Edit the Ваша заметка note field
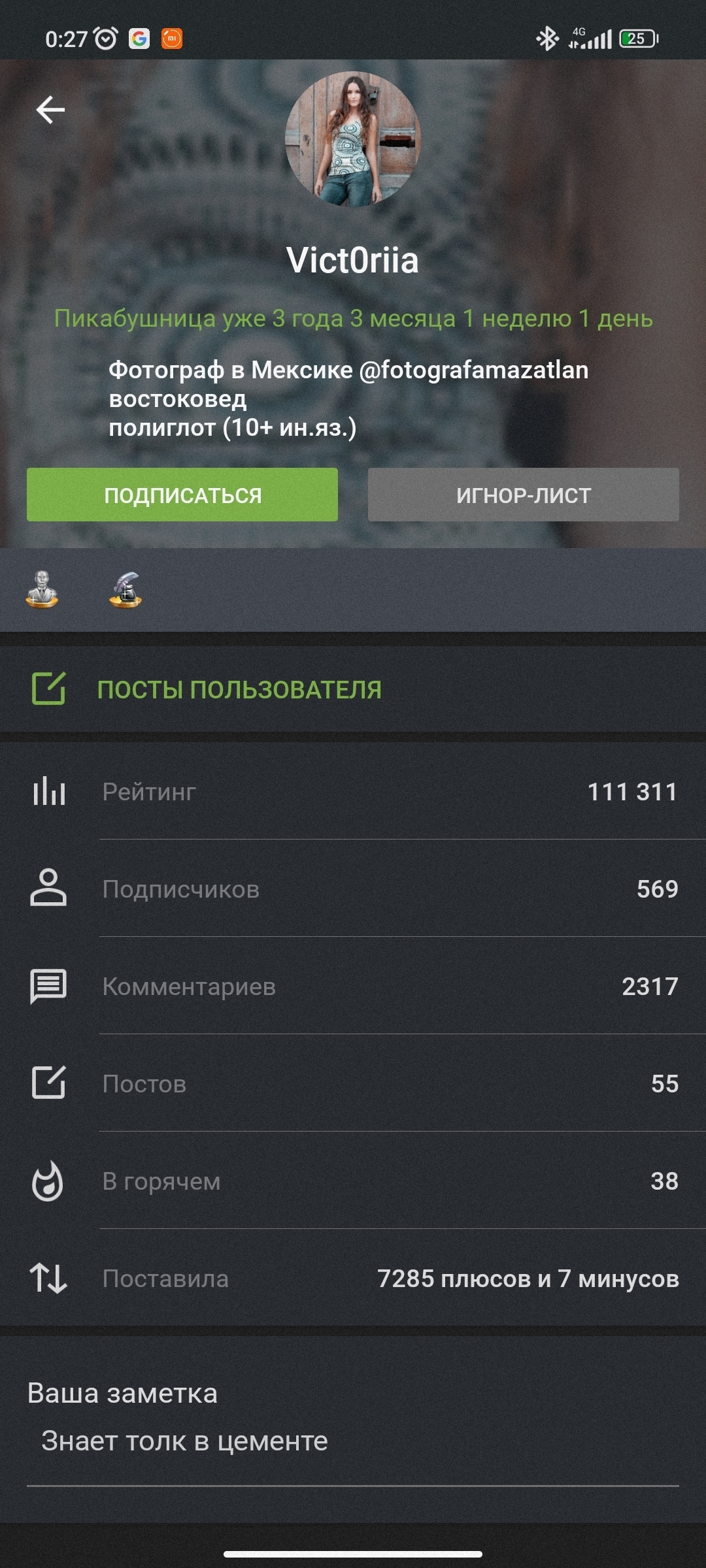 (x=353, y=1441)
